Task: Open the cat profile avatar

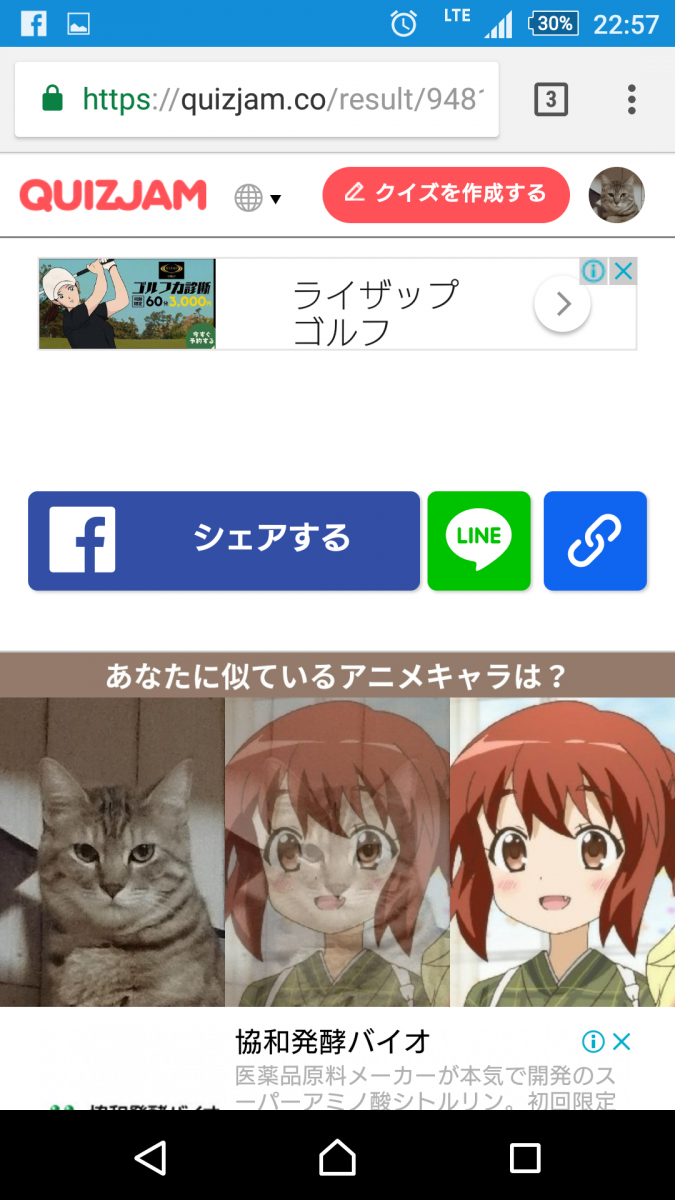Action: [x=616, y=194]
